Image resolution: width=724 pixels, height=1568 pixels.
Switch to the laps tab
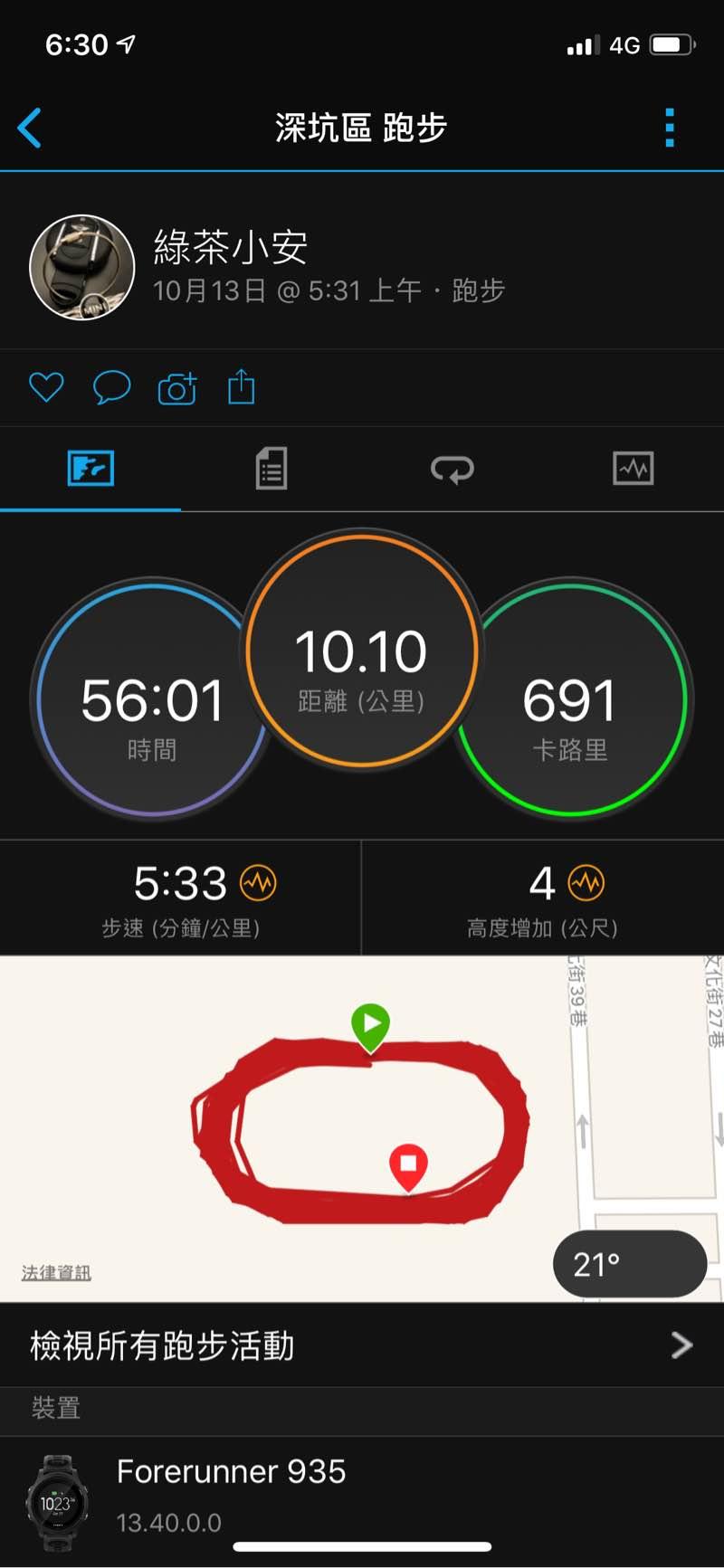[452, 469]
